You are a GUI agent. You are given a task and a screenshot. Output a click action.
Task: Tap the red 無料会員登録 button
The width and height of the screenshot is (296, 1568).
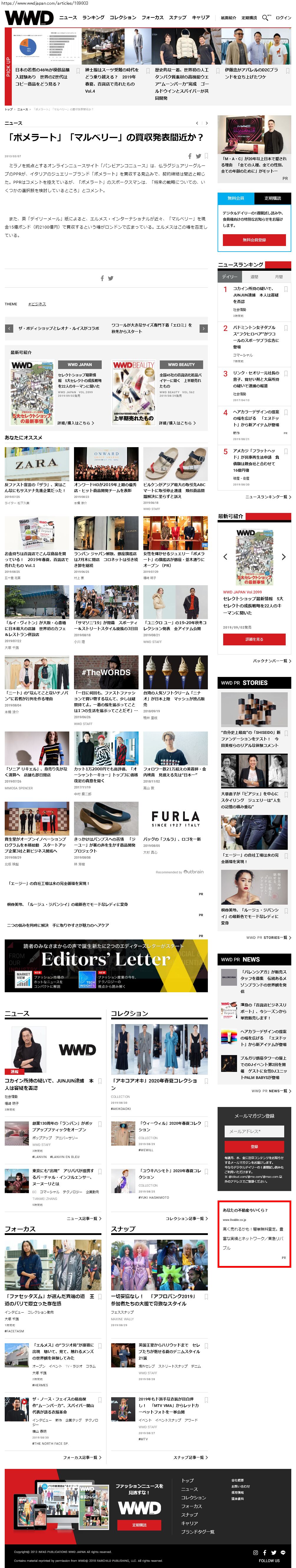pyautogui.click(x=254, y=240)
